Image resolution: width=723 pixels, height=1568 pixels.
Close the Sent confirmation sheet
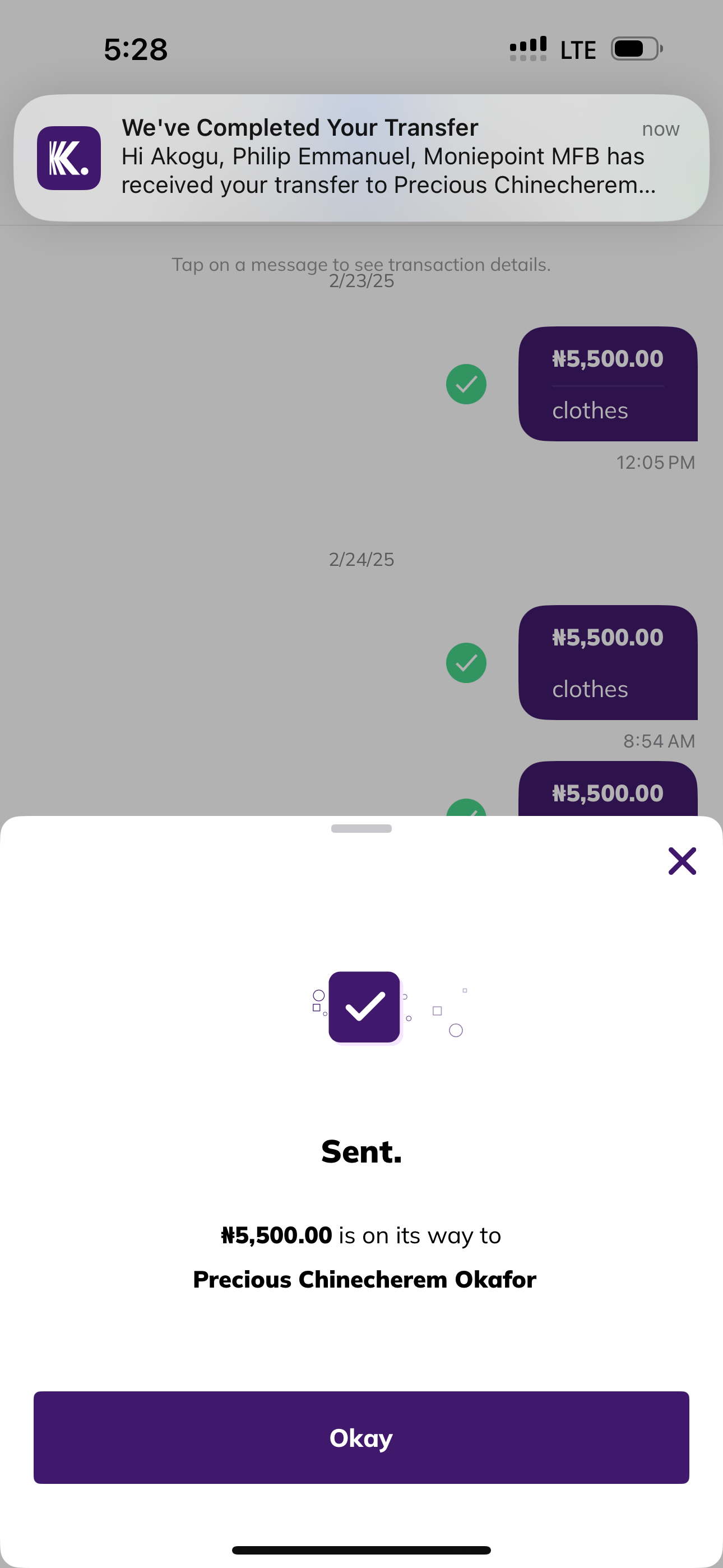pyautogui.click(x=682, y=861)
